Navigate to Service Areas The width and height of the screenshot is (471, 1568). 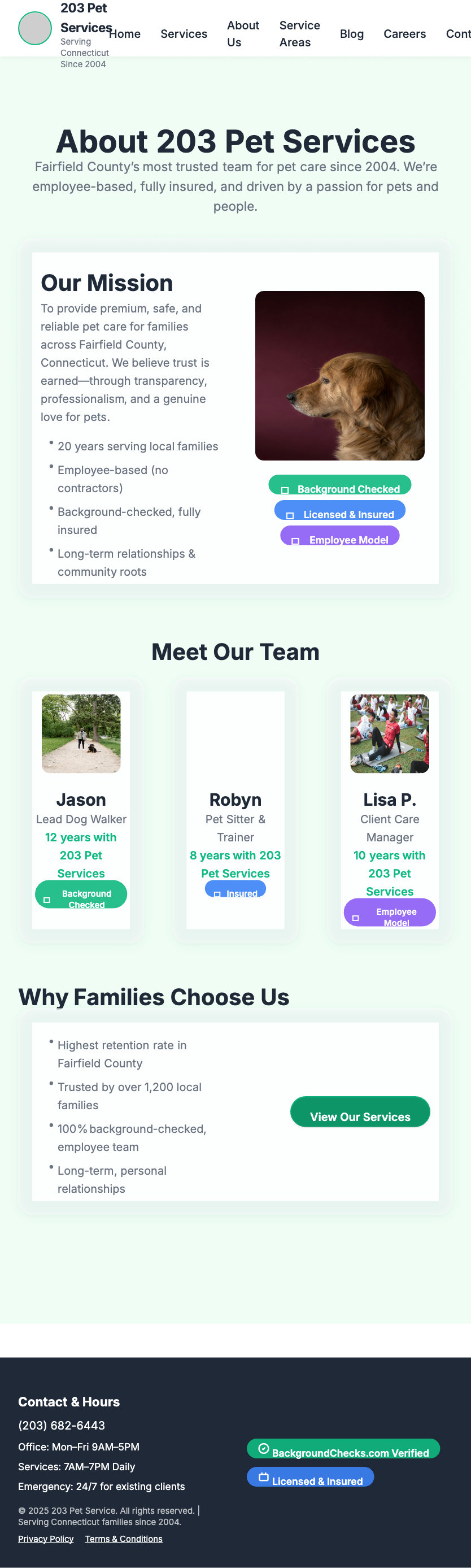(x=299, y=34)
